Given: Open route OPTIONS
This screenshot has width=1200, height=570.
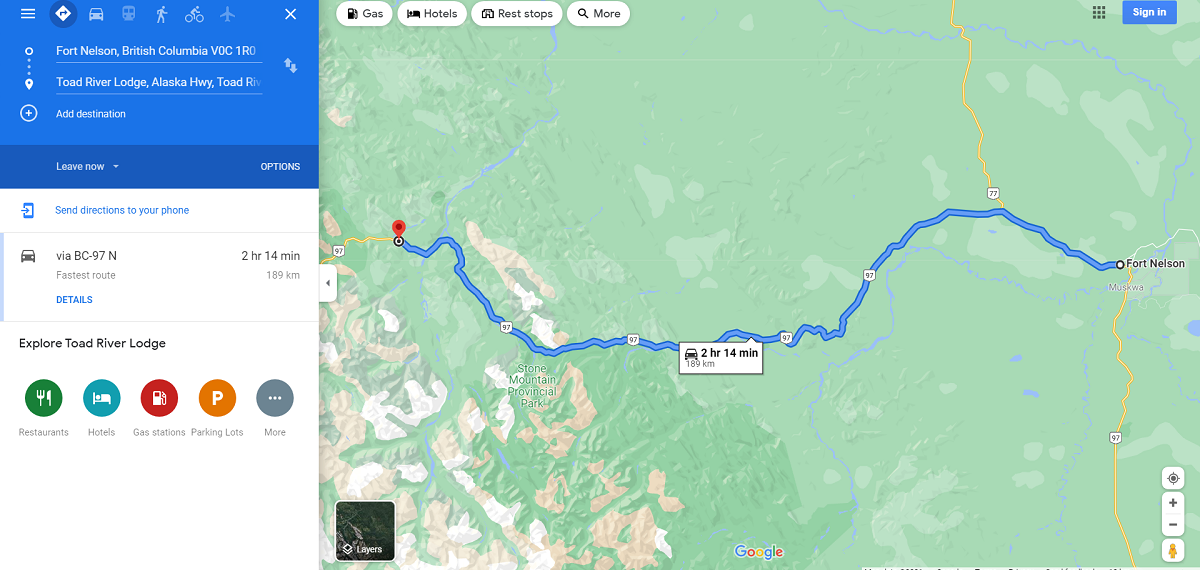Looking at the screenshot, I should click(x=280, y=167).
